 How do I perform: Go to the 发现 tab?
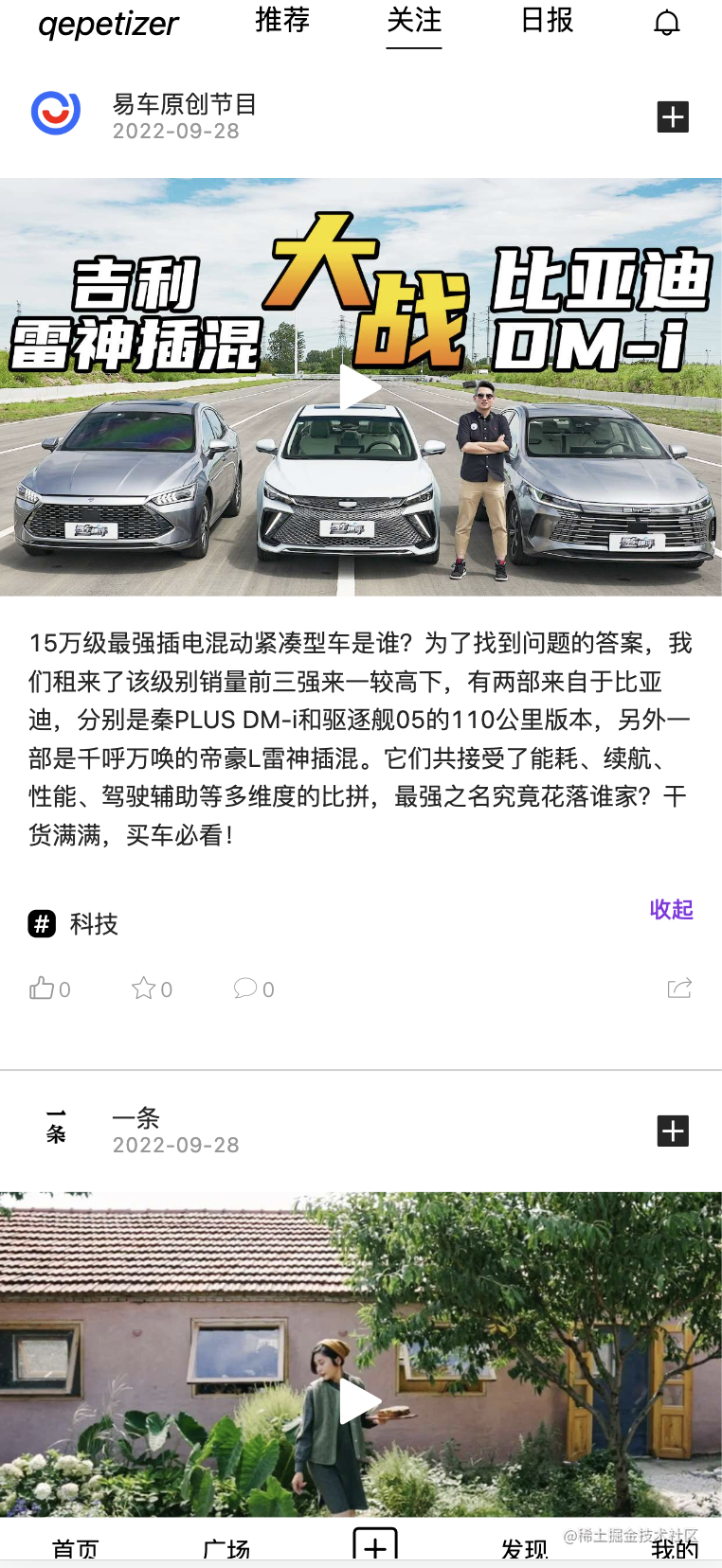pyautogui.click(x=524, y=1549)
